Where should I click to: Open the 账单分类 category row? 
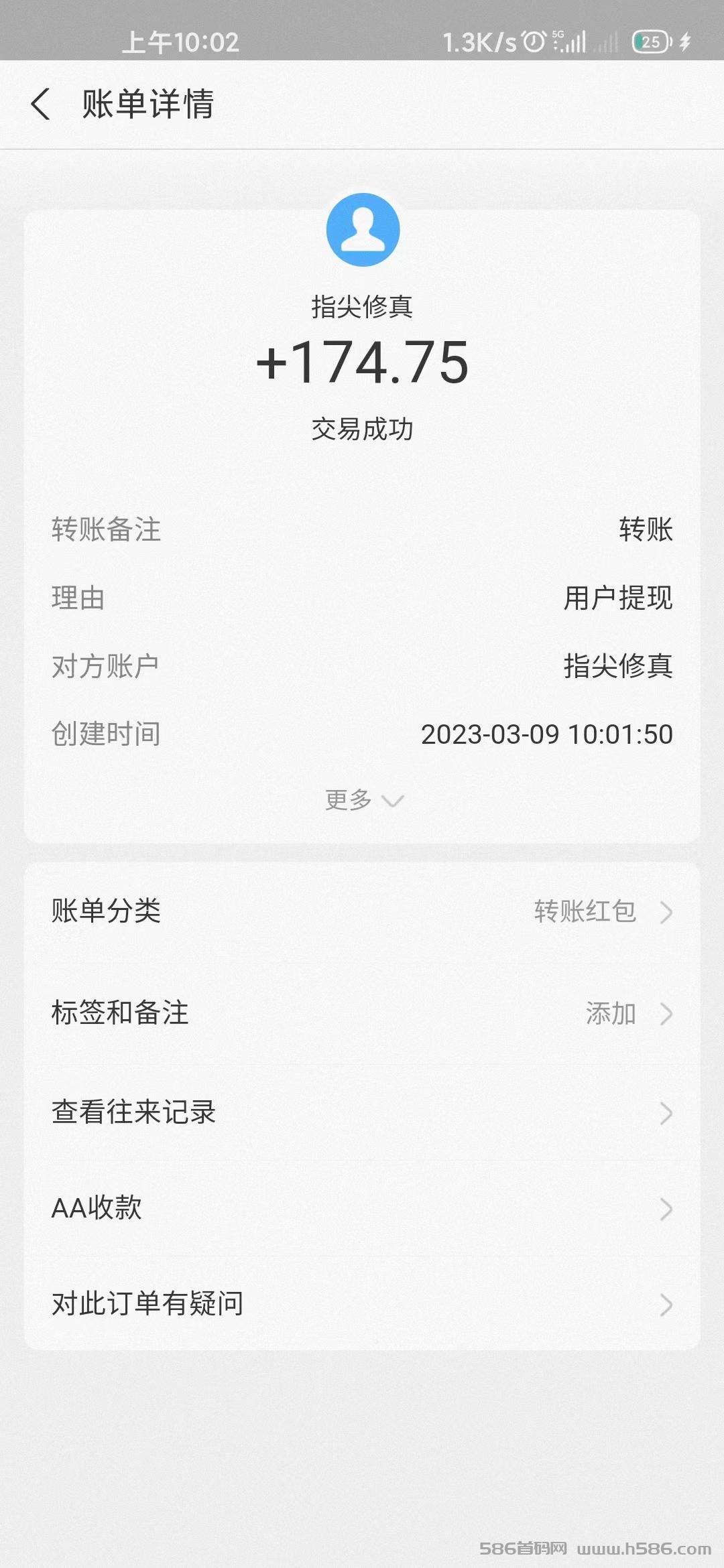(x=362, y=912)
